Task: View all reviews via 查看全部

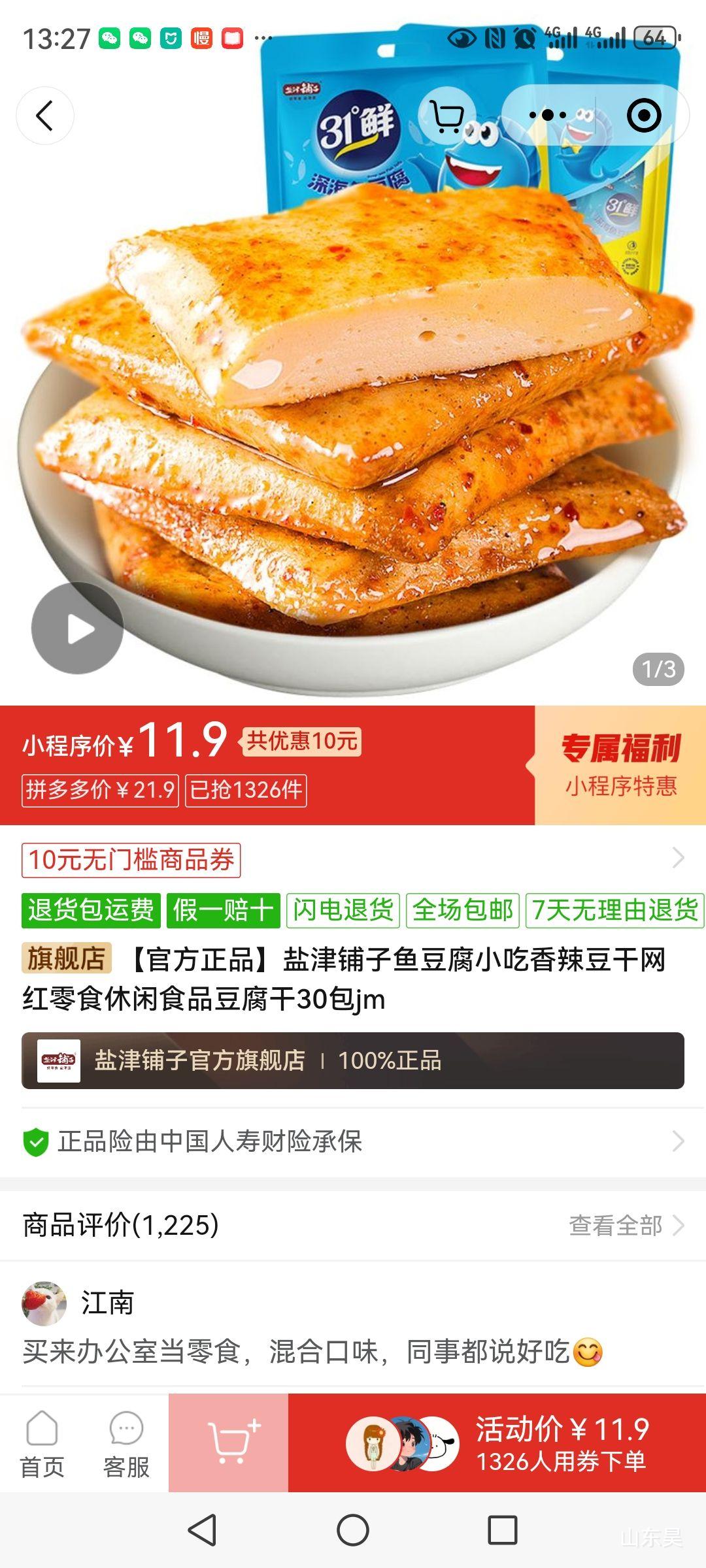Action: click(x=626, y=1226)
